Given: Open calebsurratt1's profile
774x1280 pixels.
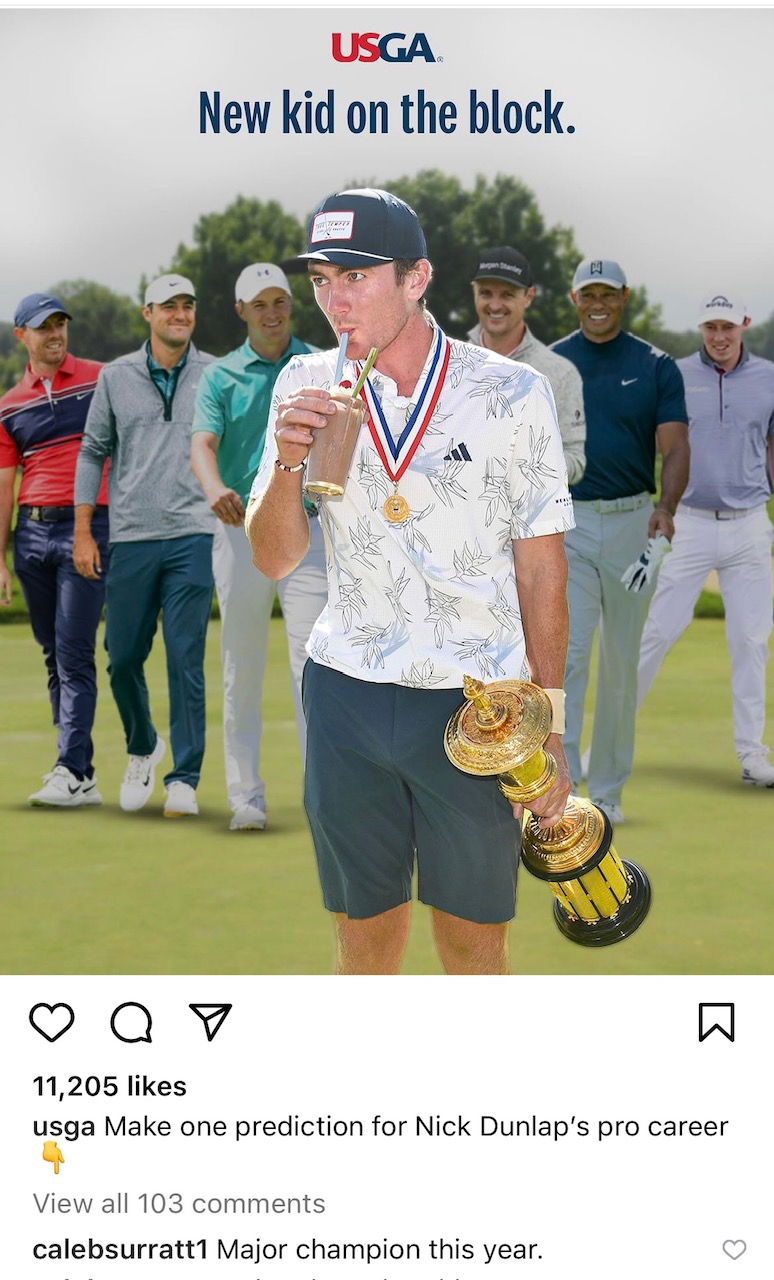Looking at the screenshot, I should click(120, 1249).
